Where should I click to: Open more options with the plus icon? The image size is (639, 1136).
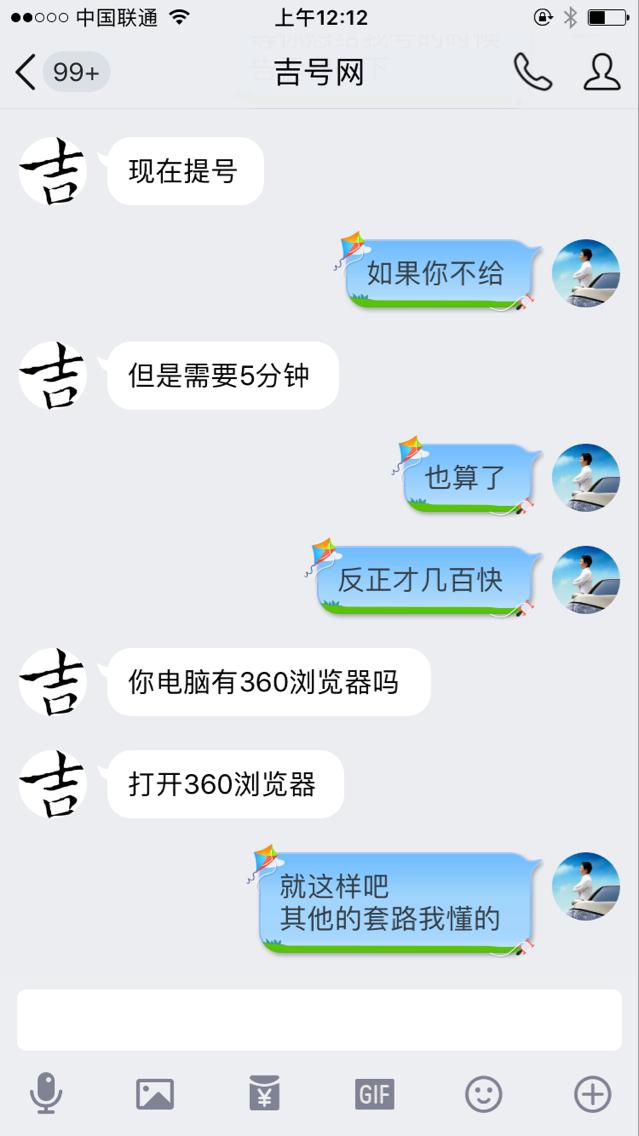coord(592,1094)
